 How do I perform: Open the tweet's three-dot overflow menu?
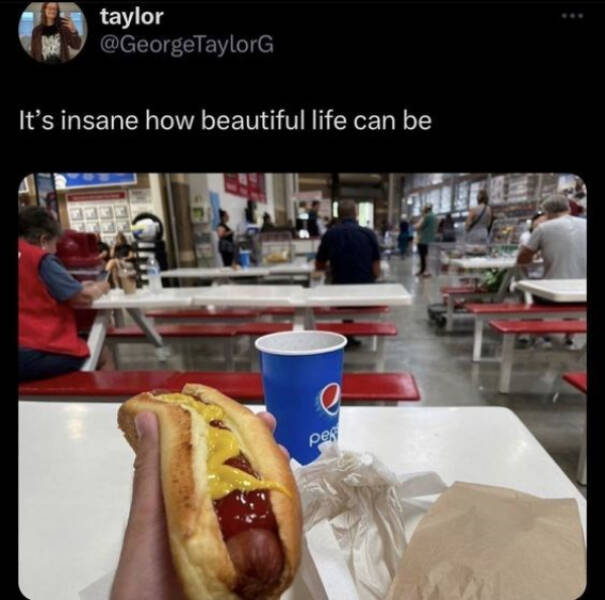[x=572, y=19]
